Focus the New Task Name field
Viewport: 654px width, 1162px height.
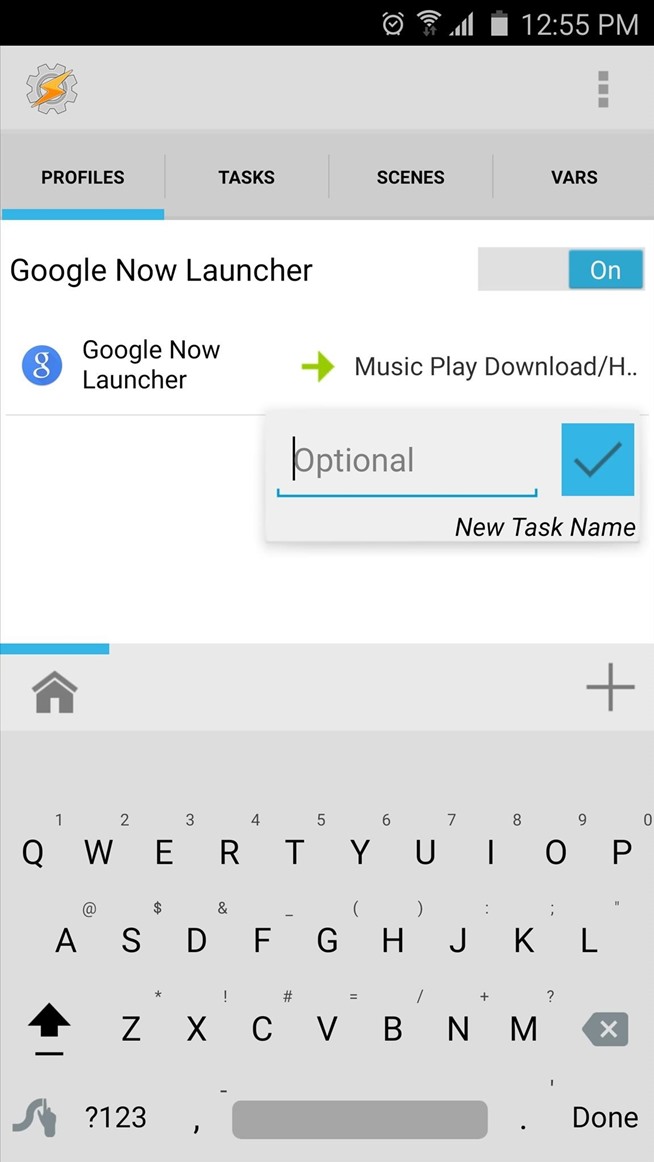[x=406, y=461]
